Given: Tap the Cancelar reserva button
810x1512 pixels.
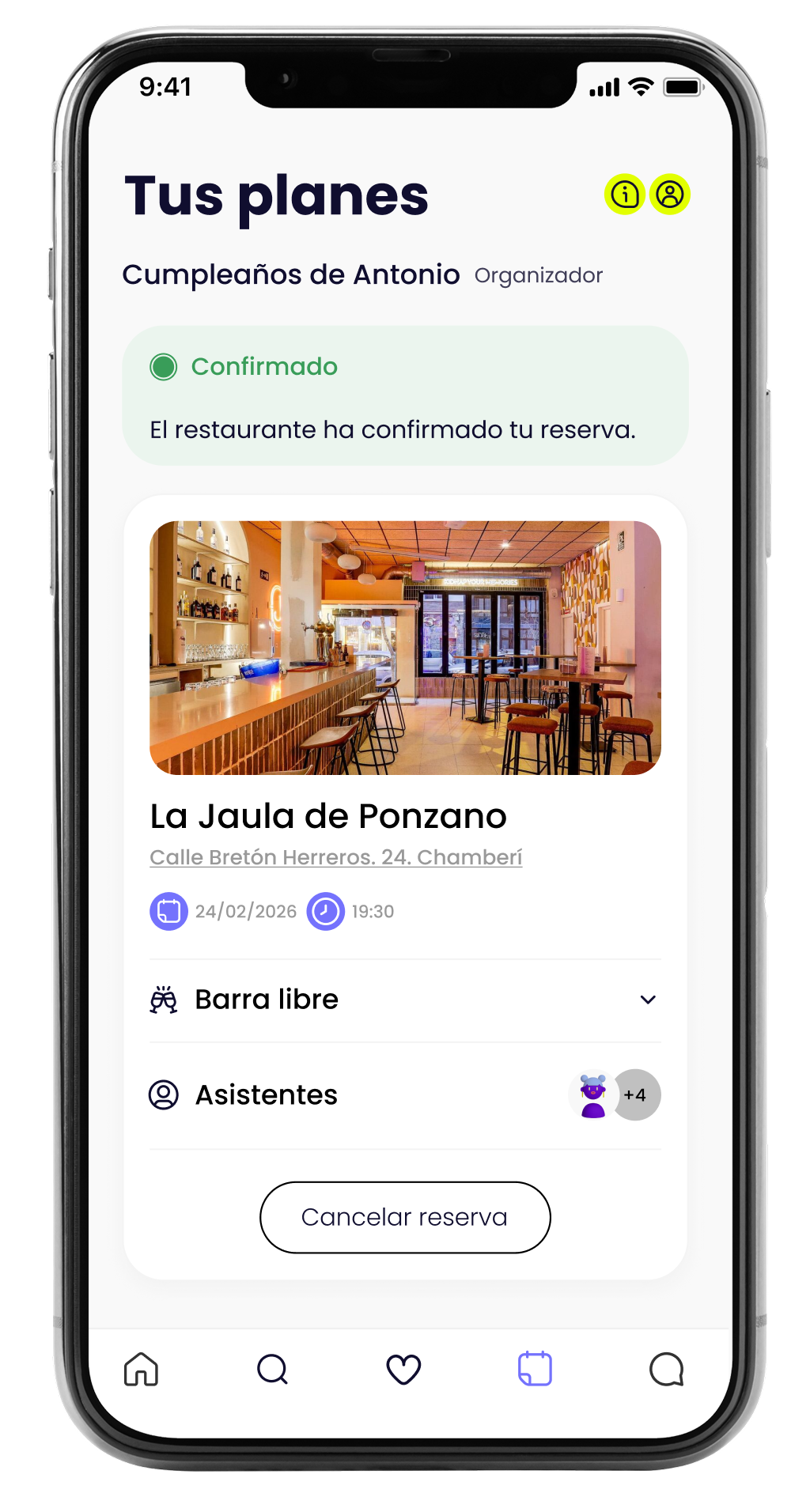Looking at the screenshot, I should (405, 1217).
